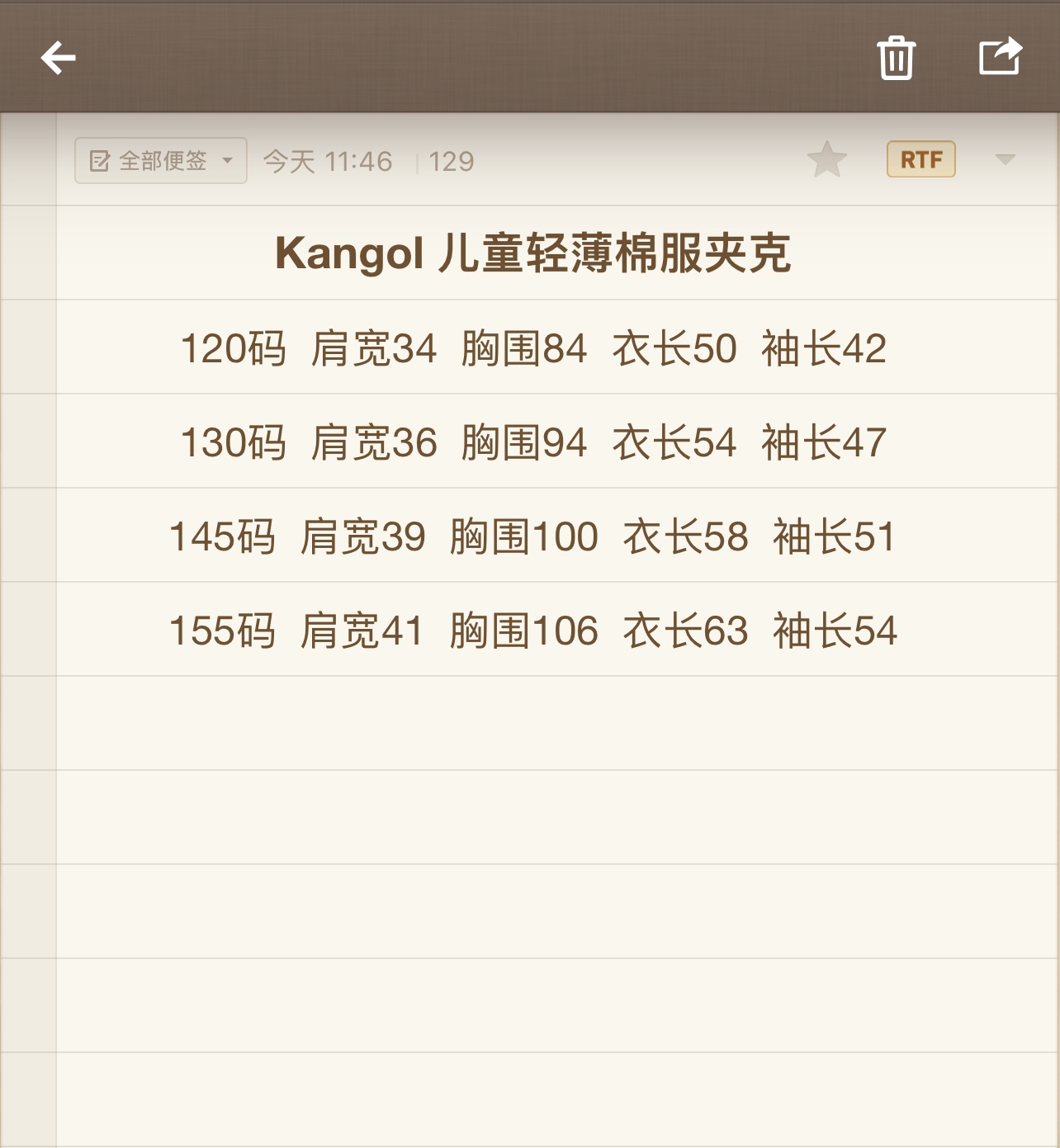Viewport: 1060px width, 1148px height.
Task: Go back to the notes list
Action: click(x=59, y=58)
